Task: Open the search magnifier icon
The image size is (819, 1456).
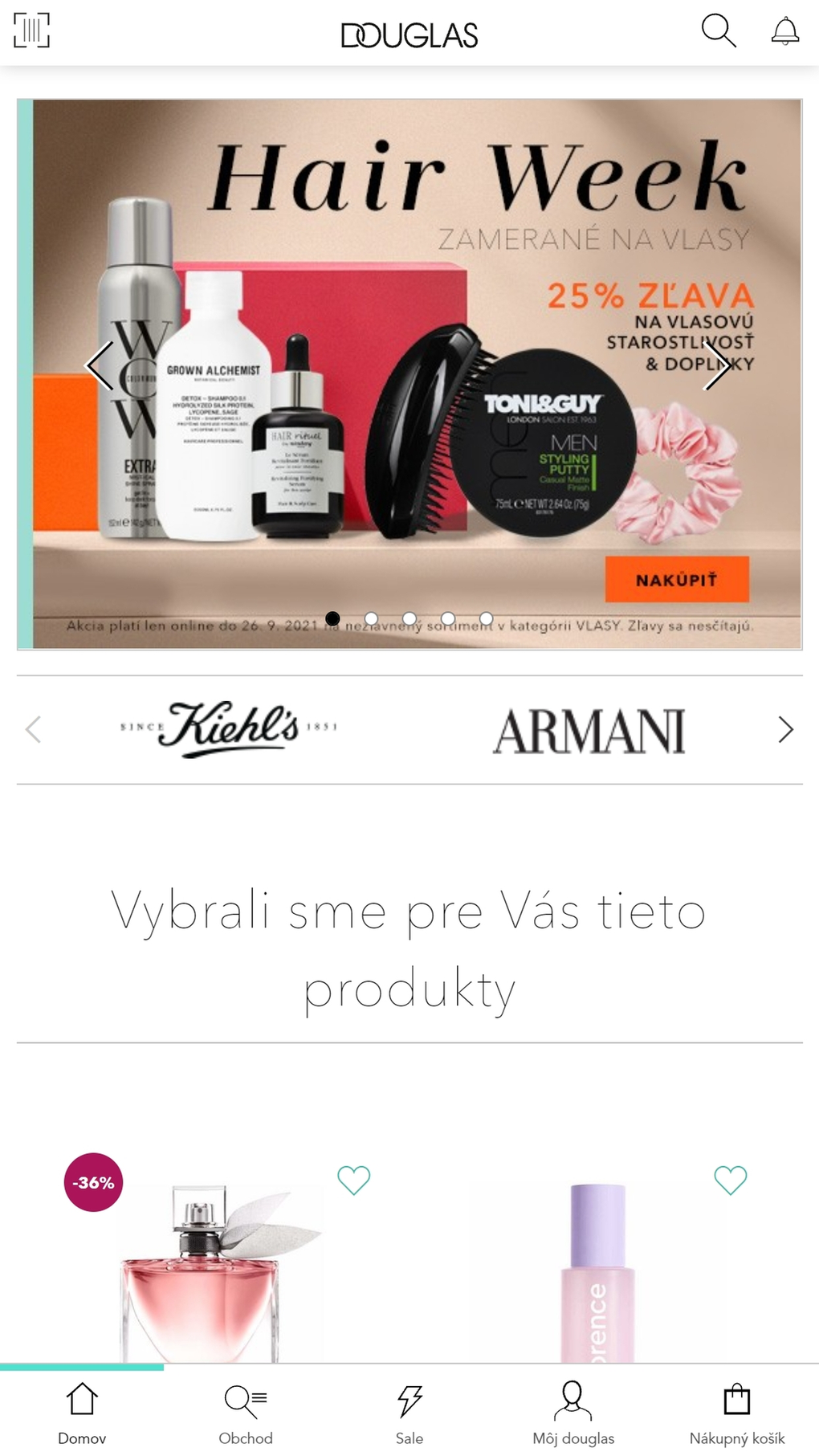Action: pyautogui.click(x=719, y=31)
